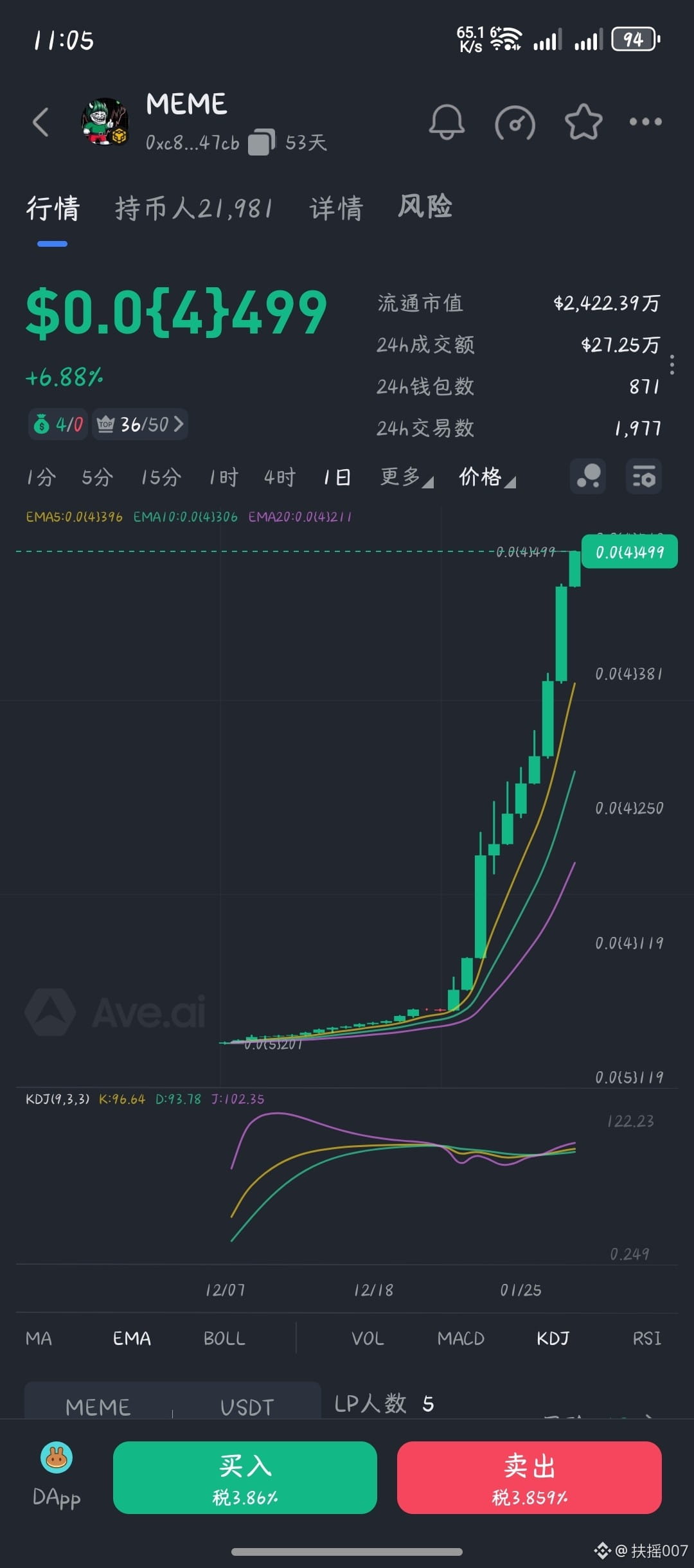
Task: Copy the contract address 0xc8...47cb
Action: coord(261,142)
